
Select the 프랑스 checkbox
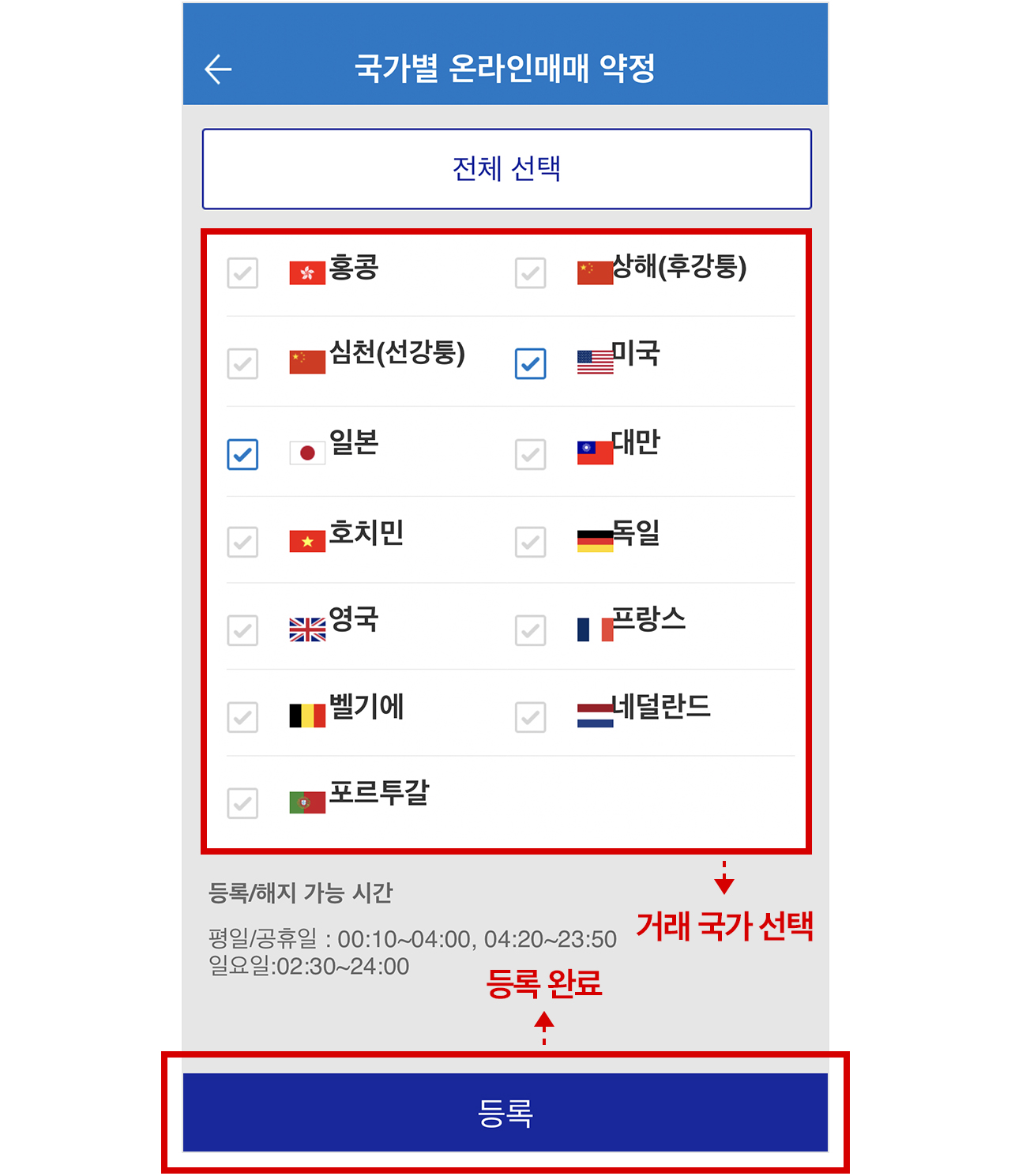coord(530,630)
